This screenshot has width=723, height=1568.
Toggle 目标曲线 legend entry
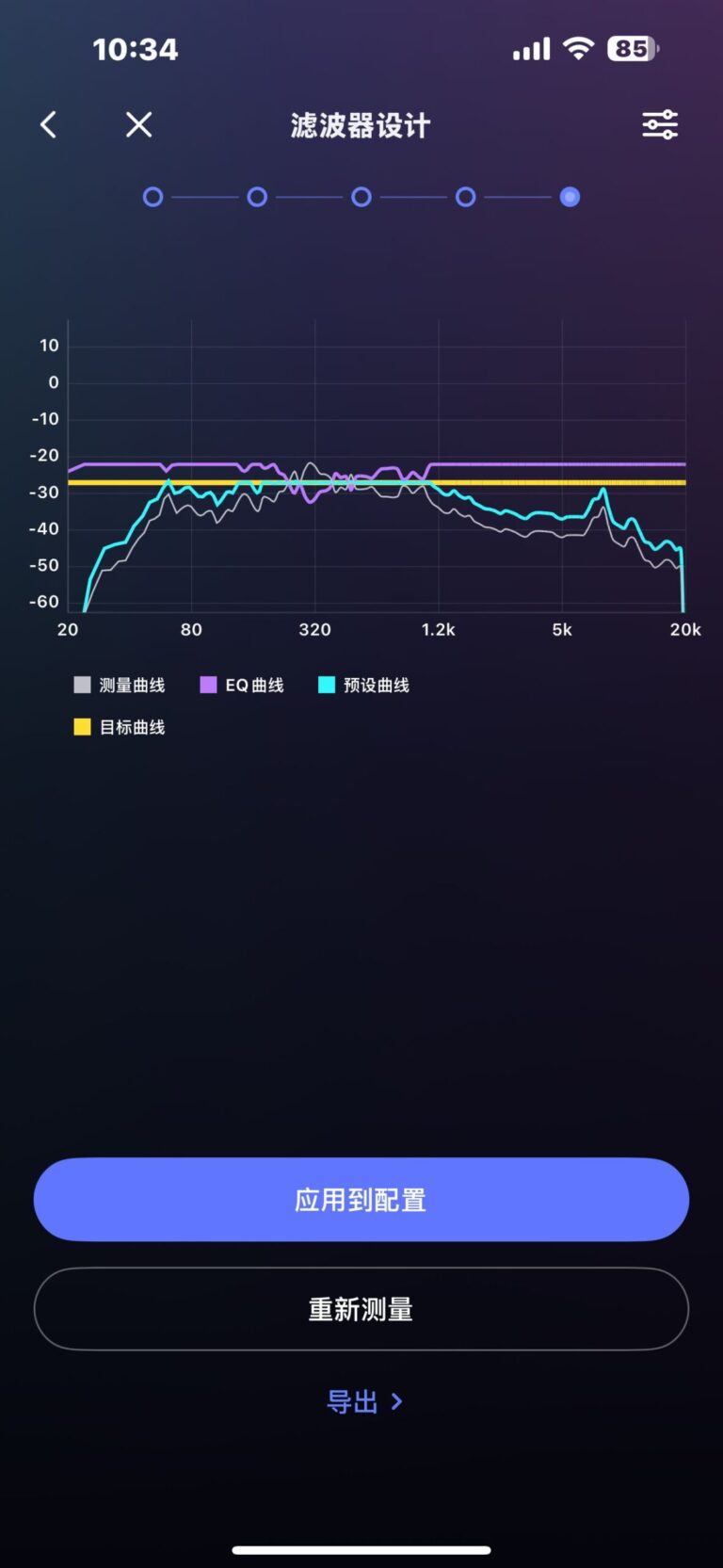pyautogui.click(x=120, y=727)
